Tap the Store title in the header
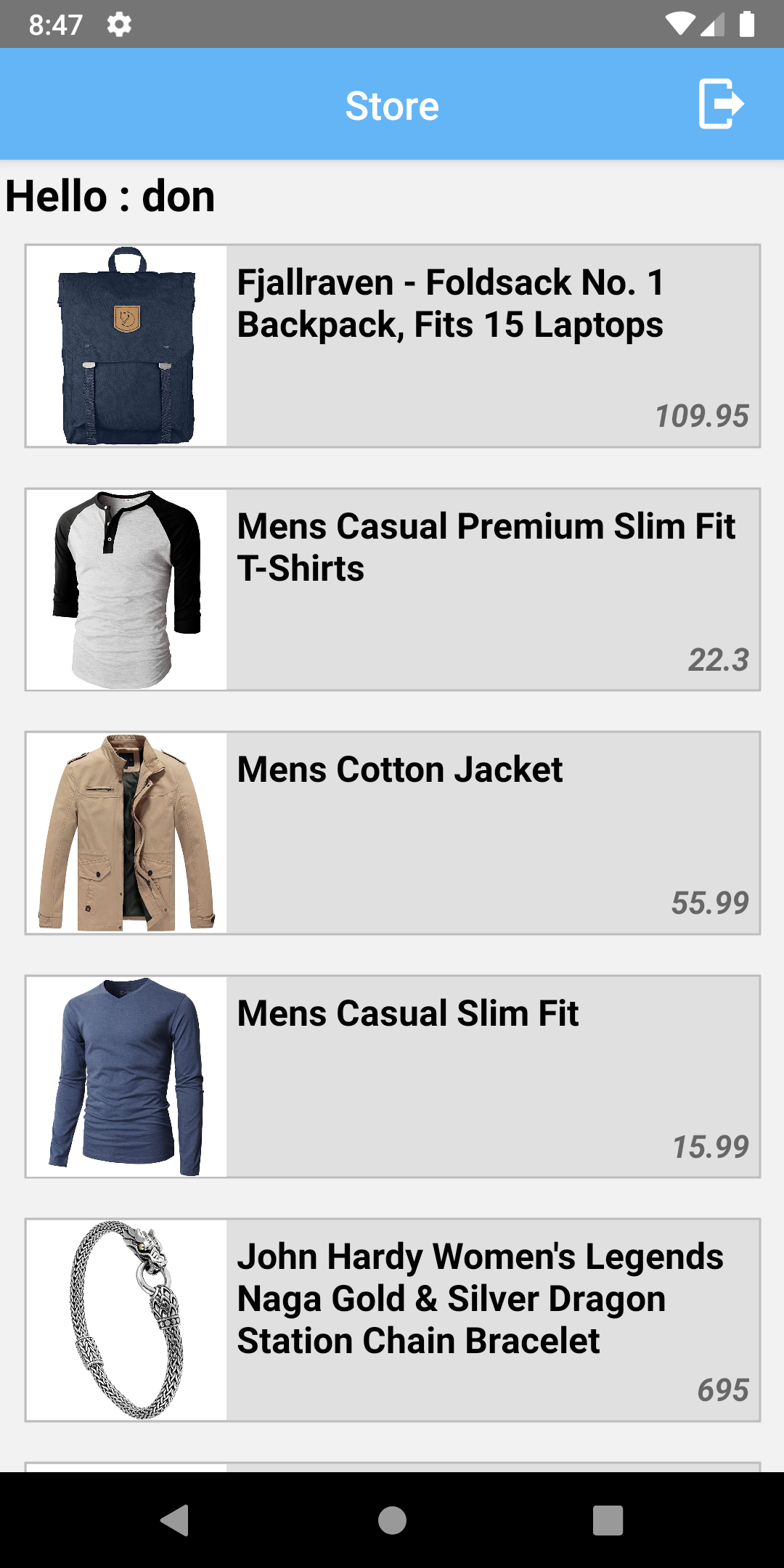784x1568 pixels. pyautogui.click(x=392, y=105)
